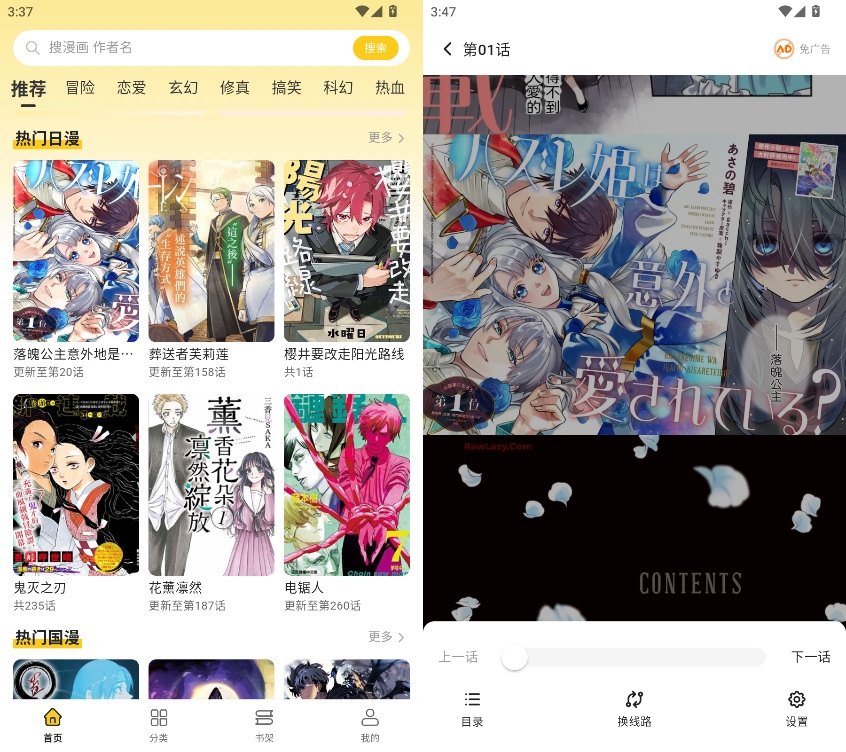
Task: Go to the 书架 bottom tab
Action: [264, 725]
